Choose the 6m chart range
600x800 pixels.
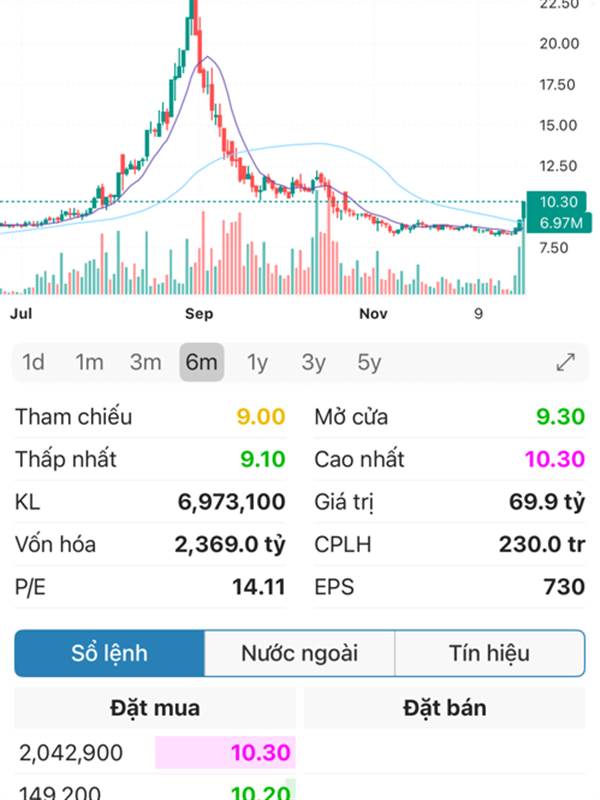pos(202,362)
